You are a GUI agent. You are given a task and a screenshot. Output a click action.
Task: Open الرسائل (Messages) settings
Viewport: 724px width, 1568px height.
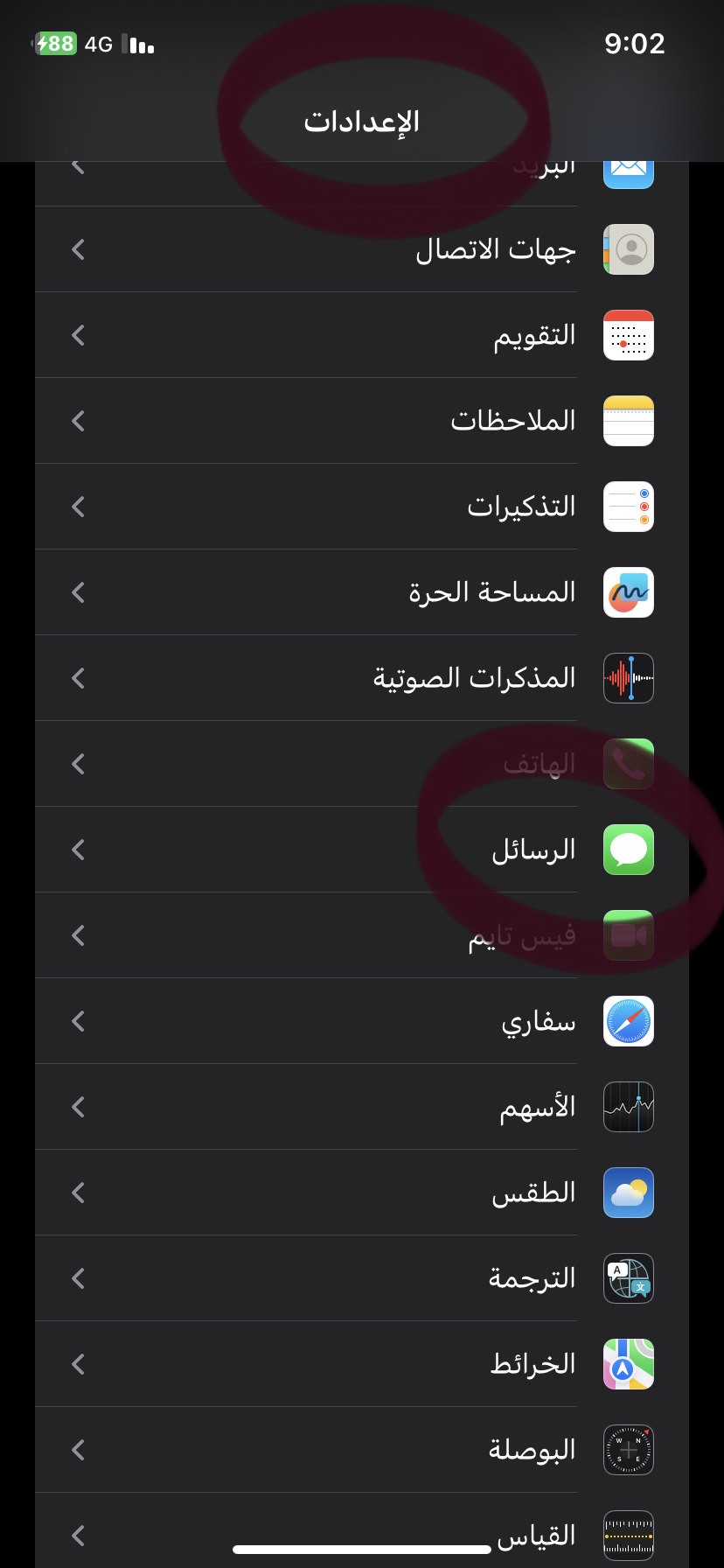coord(362,850)
